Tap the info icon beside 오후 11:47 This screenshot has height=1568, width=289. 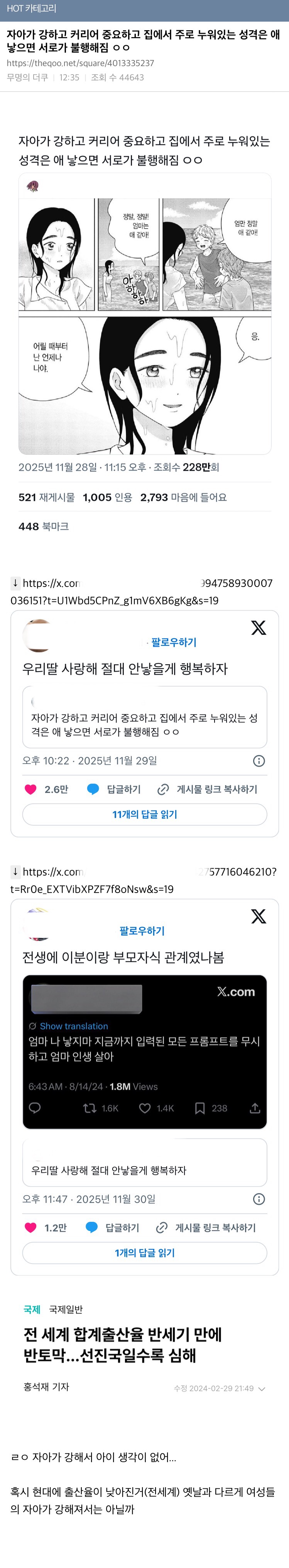tap(259, 1199)
